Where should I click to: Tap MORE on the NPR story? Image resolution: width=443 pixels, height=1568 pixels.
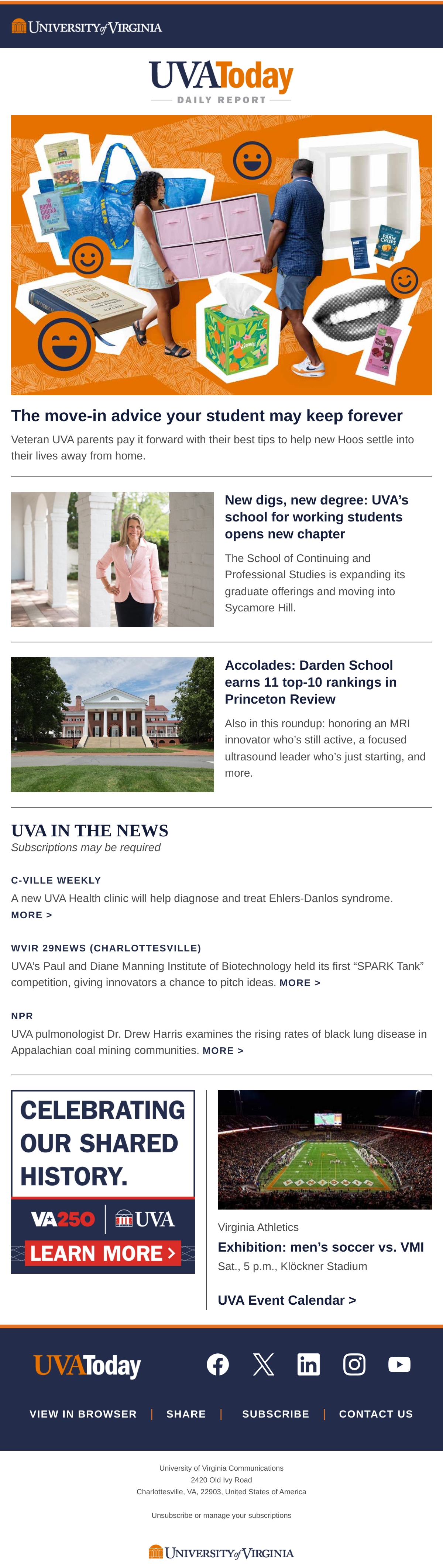click(x=223, y=1051)
